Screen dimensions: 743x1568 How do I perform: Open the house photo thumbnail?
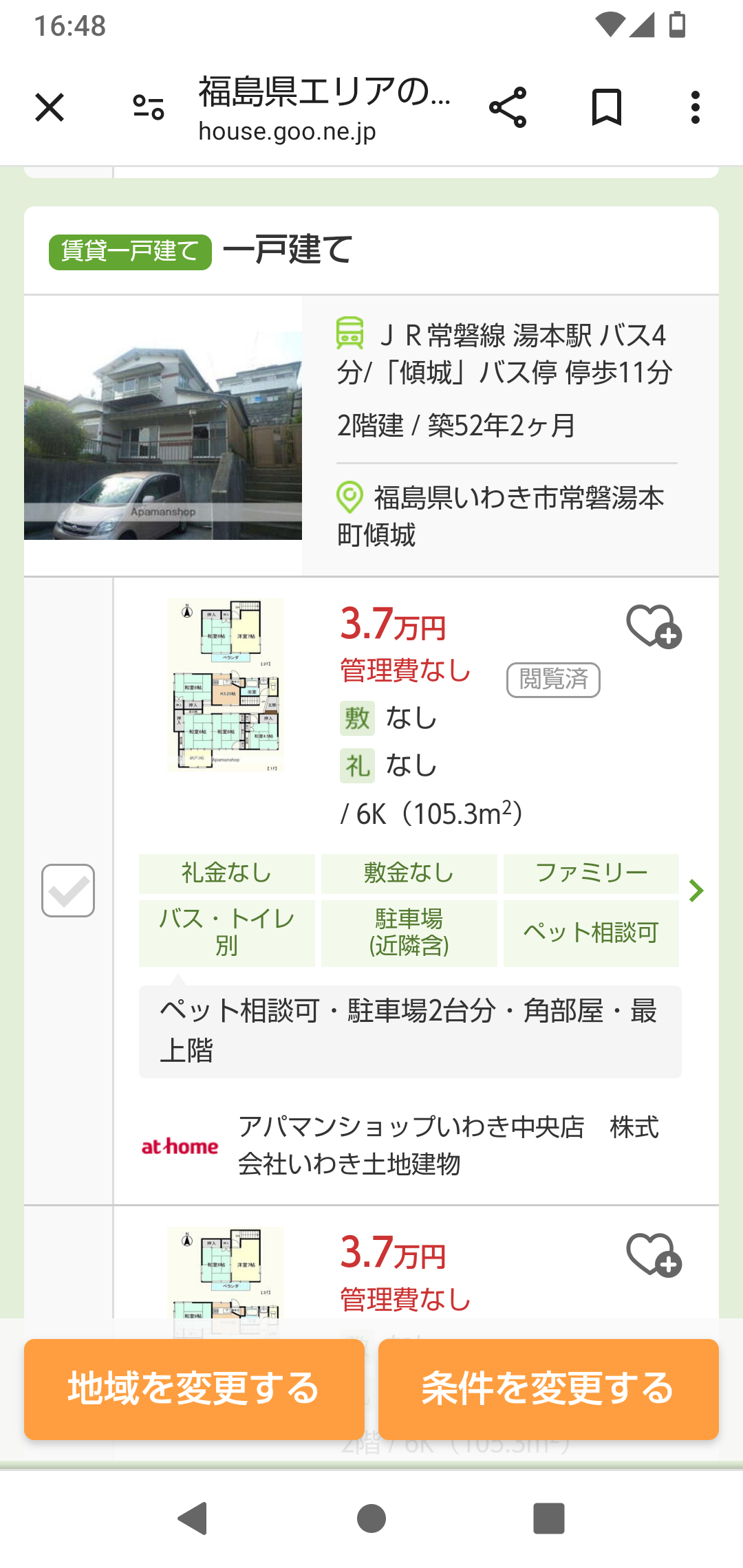(x=163, y=435)
